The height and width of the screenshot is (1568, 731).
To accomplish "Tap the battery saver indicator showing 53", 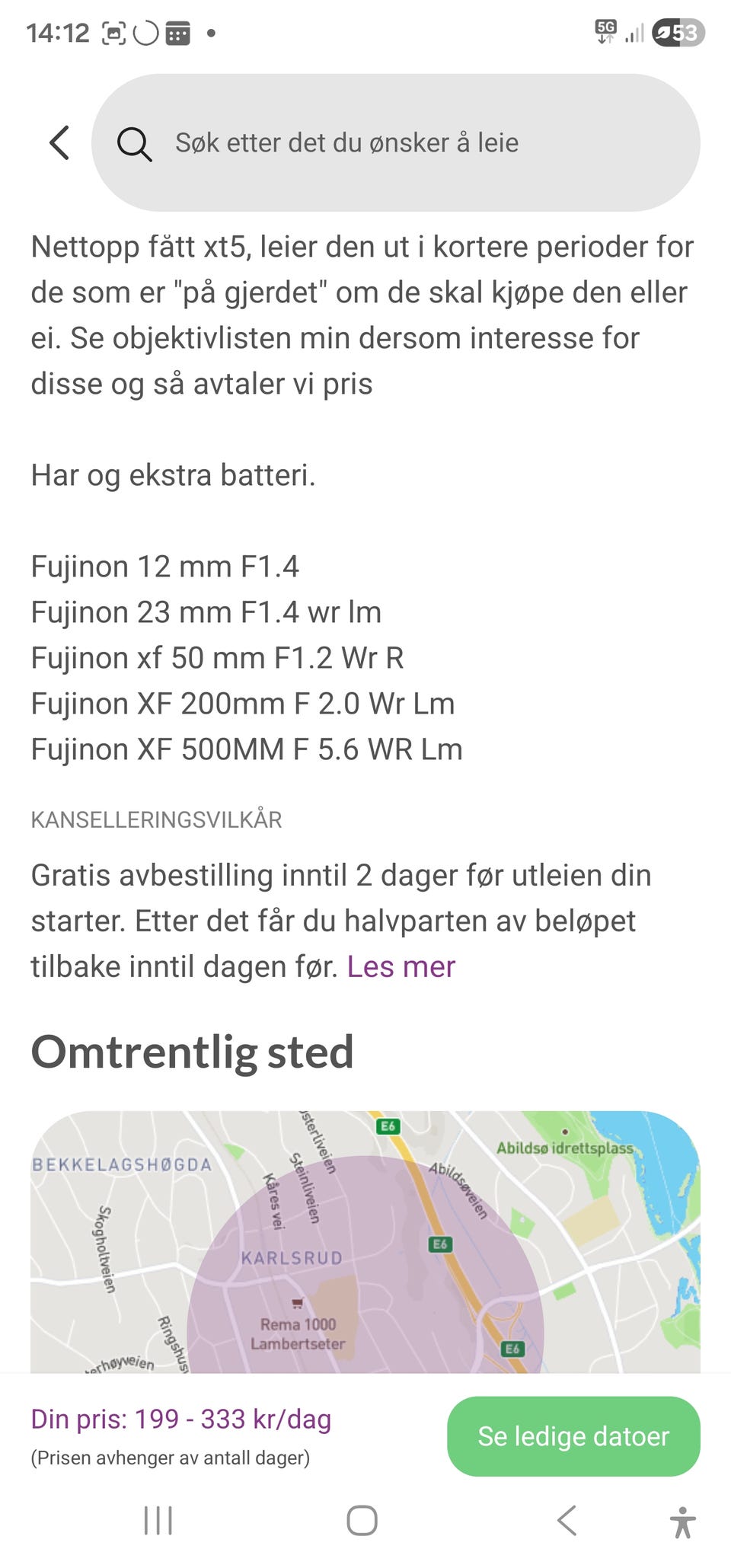I will pyautogui.click(x=678, y=30).
